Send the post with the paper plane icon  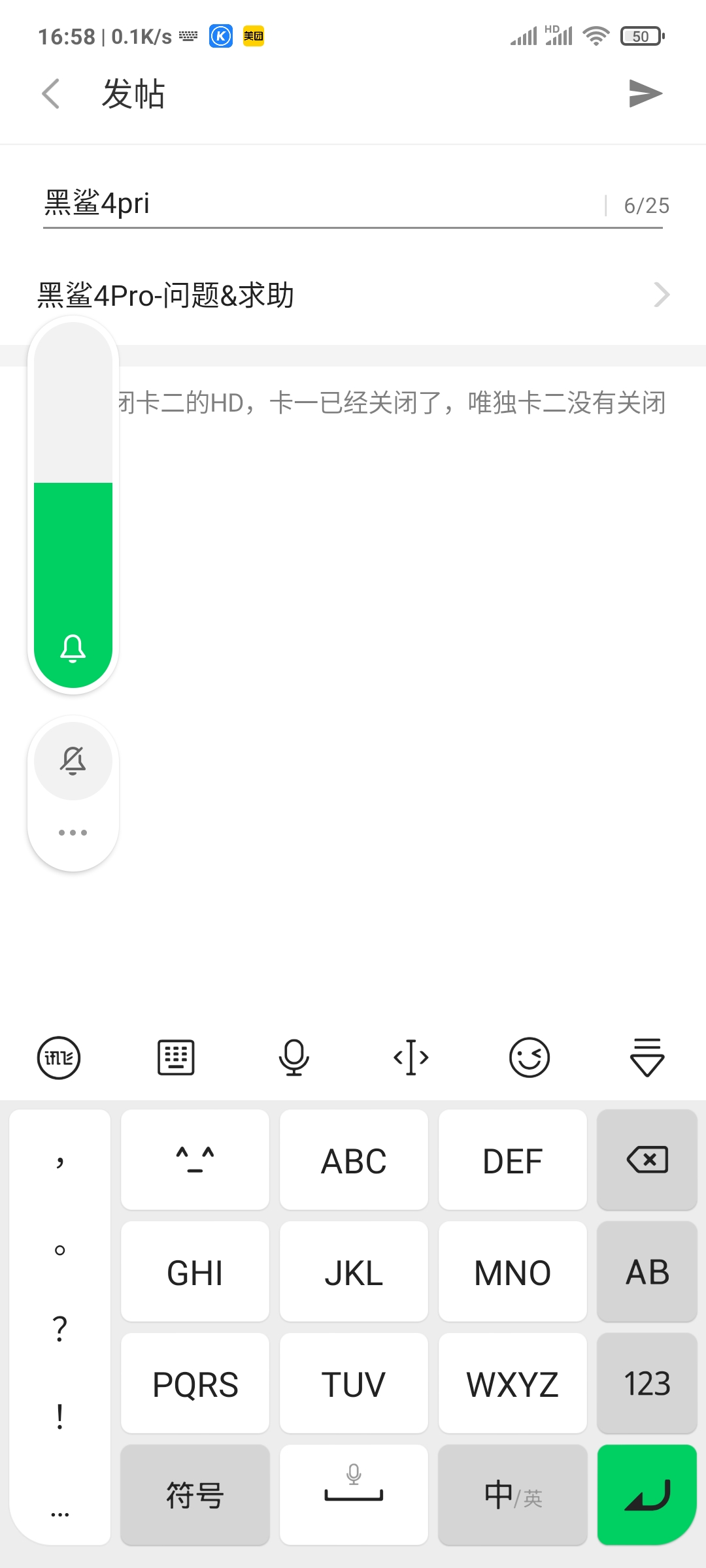[x=645, y=93]
